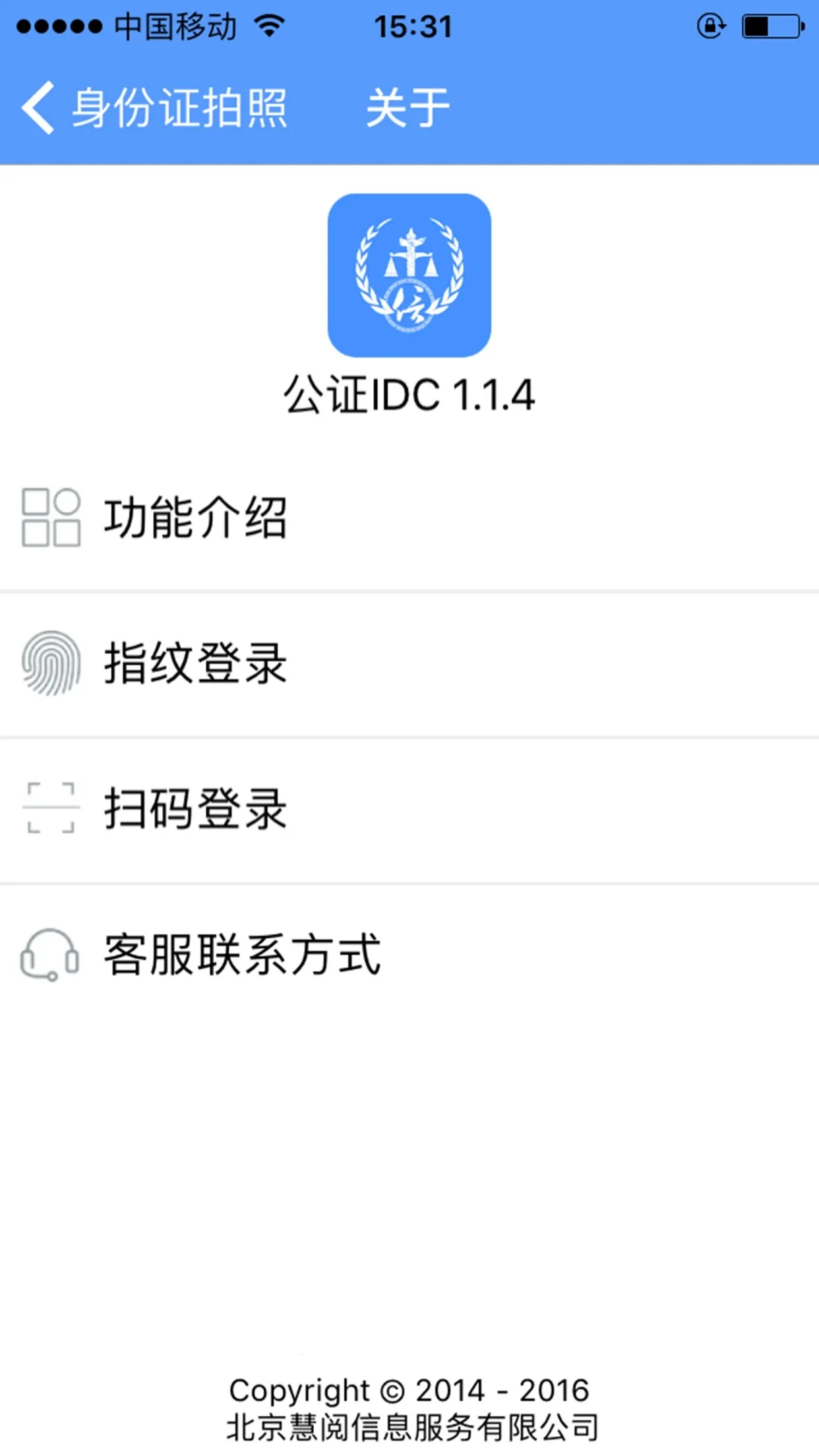This screenshot has width=819, height=1456.
Task: Tap the back chevron in navigation bar
Action: click(x=38, y=107)
